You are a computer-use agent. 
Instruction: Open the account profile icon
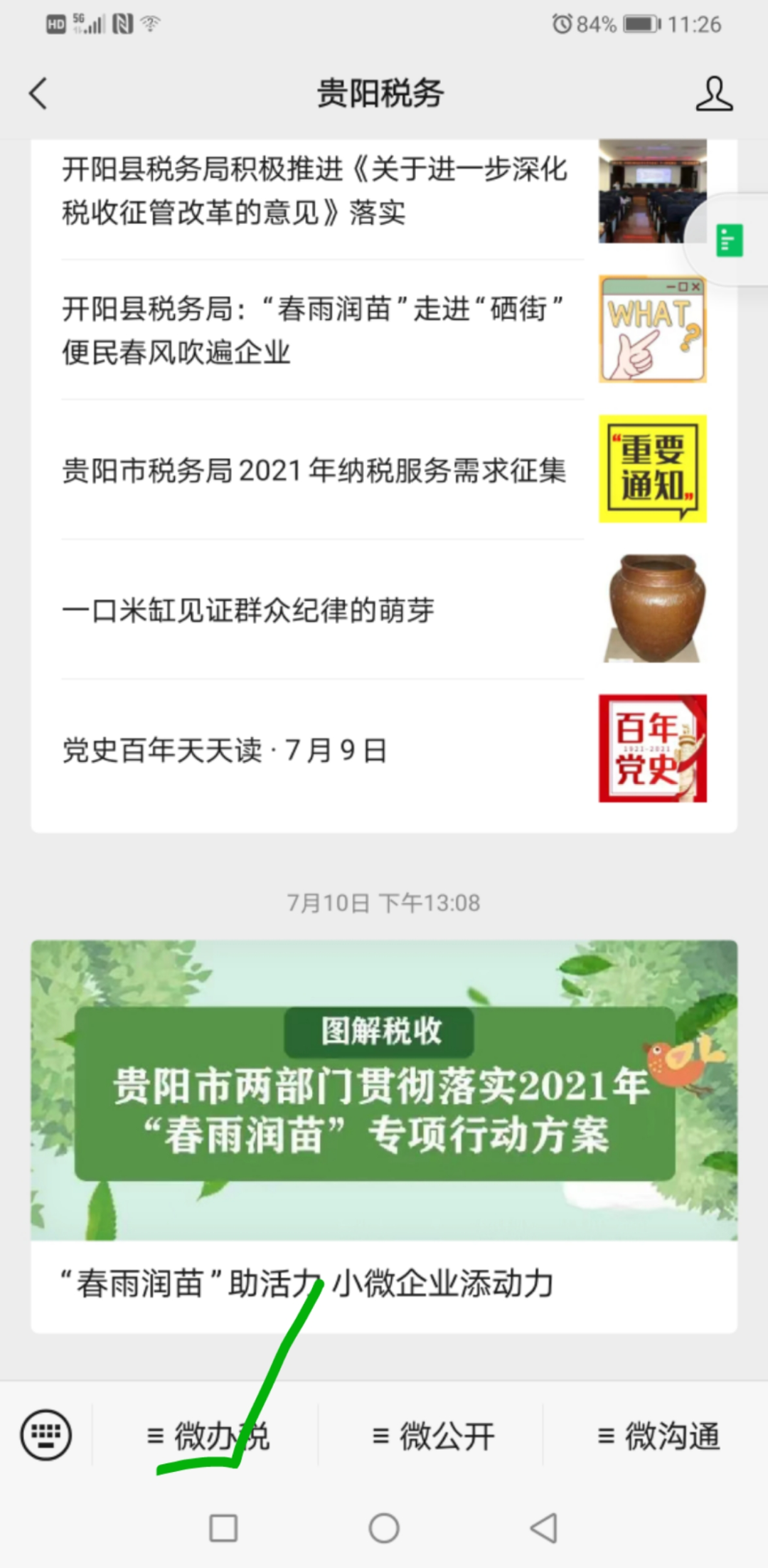714,94
